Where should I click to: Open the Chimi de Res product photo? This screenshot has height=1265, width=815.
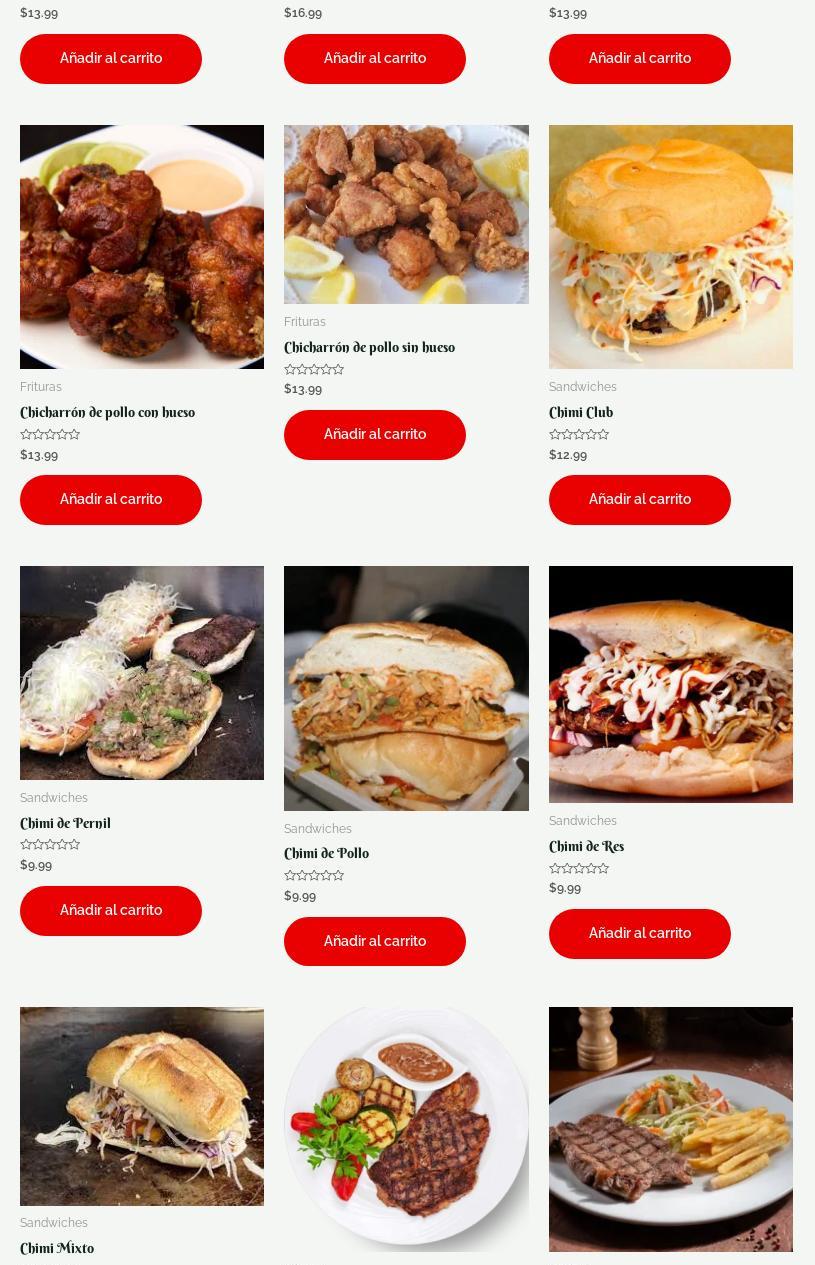click(x=670, y=684)
